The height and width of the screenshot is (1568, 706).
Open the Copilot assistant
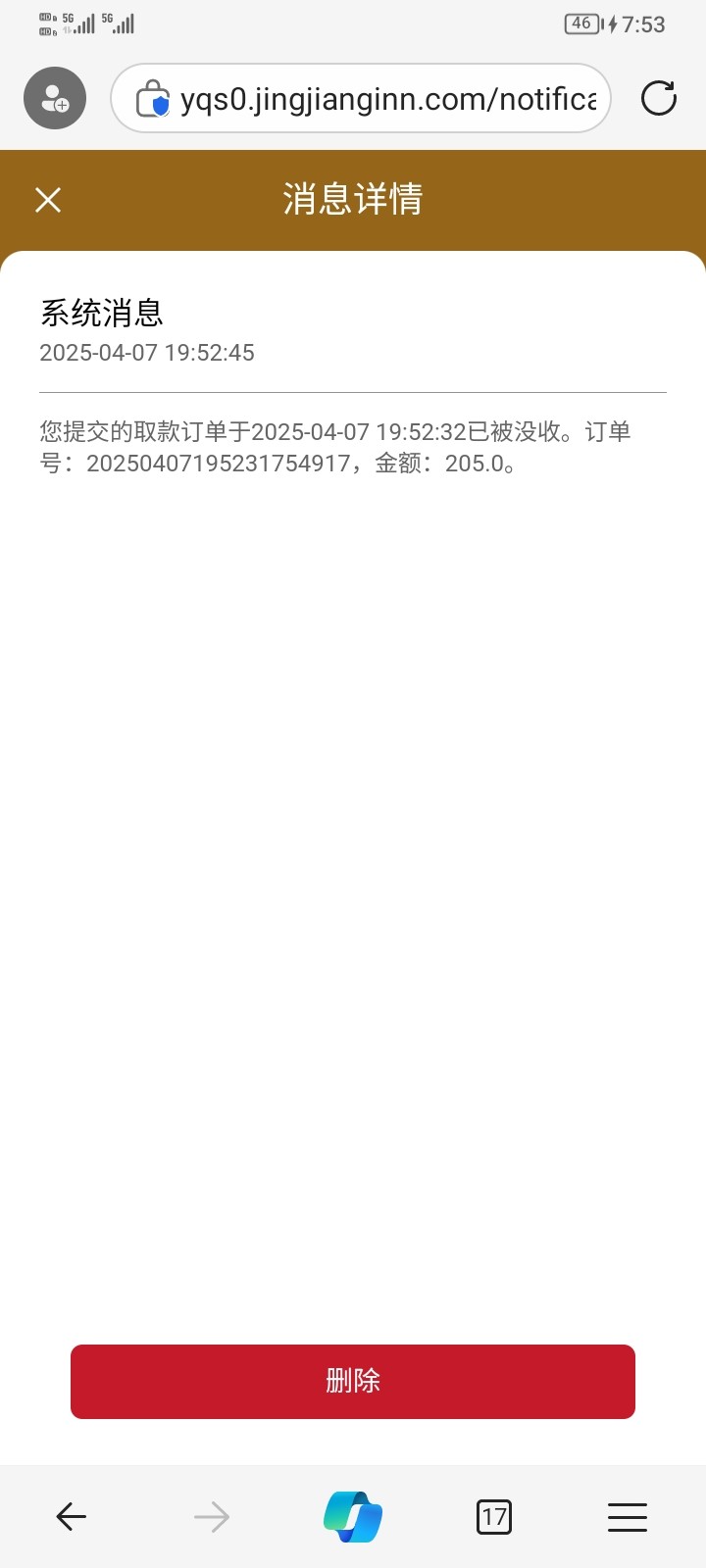click(x=353, y=1517)
